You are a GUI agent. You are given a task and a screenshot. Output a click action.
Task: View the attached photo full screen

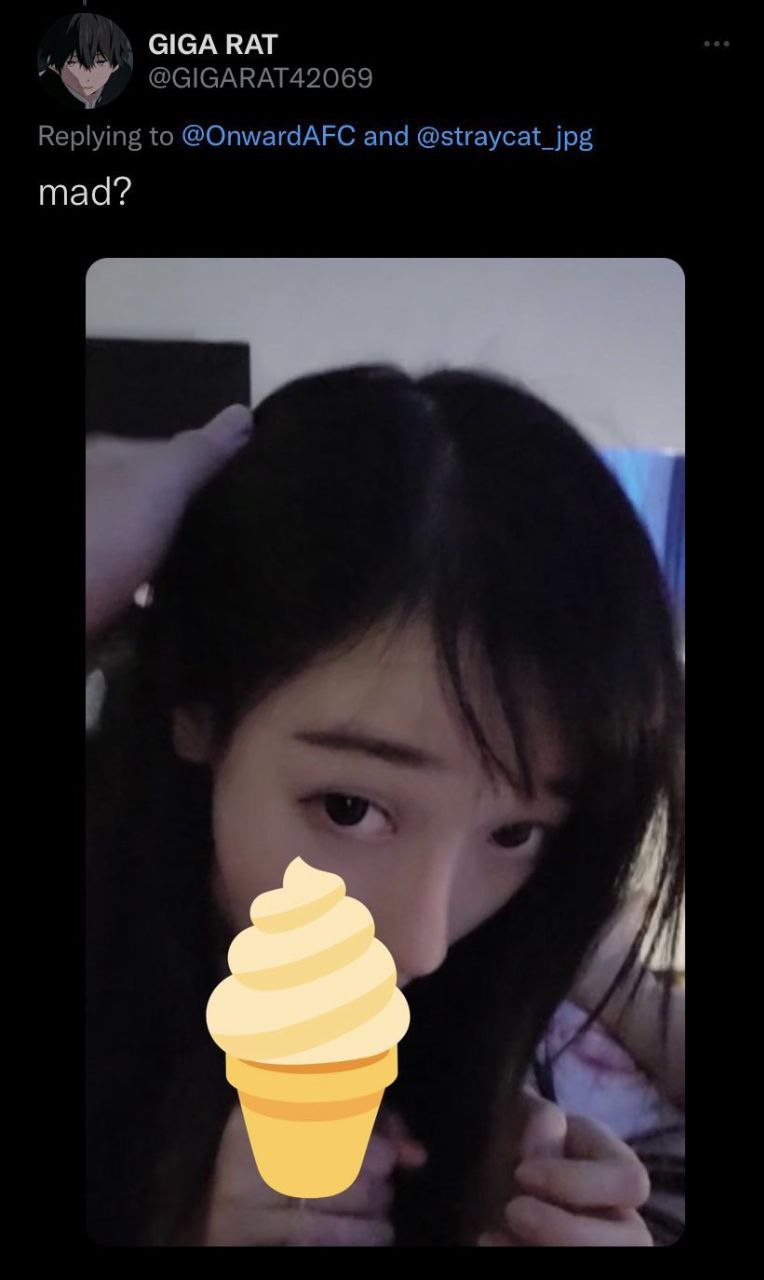click(x=385, y=752)
